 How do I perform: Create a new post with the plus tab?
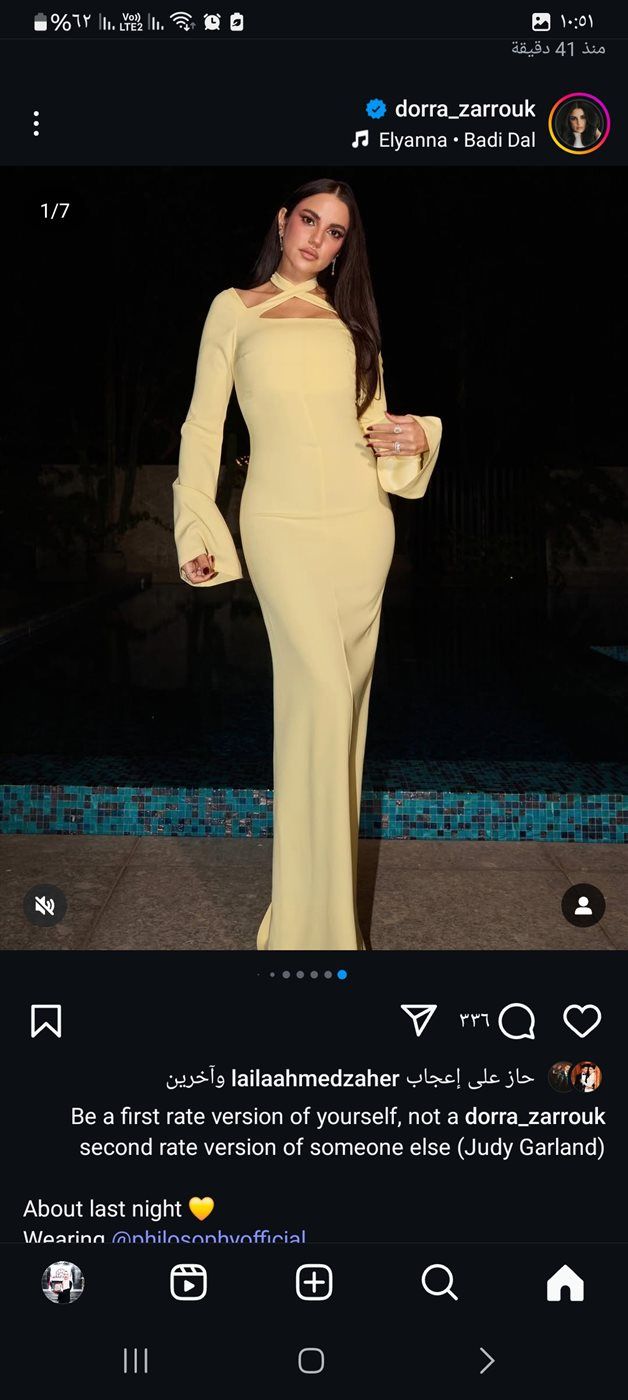coord(314,1282)
